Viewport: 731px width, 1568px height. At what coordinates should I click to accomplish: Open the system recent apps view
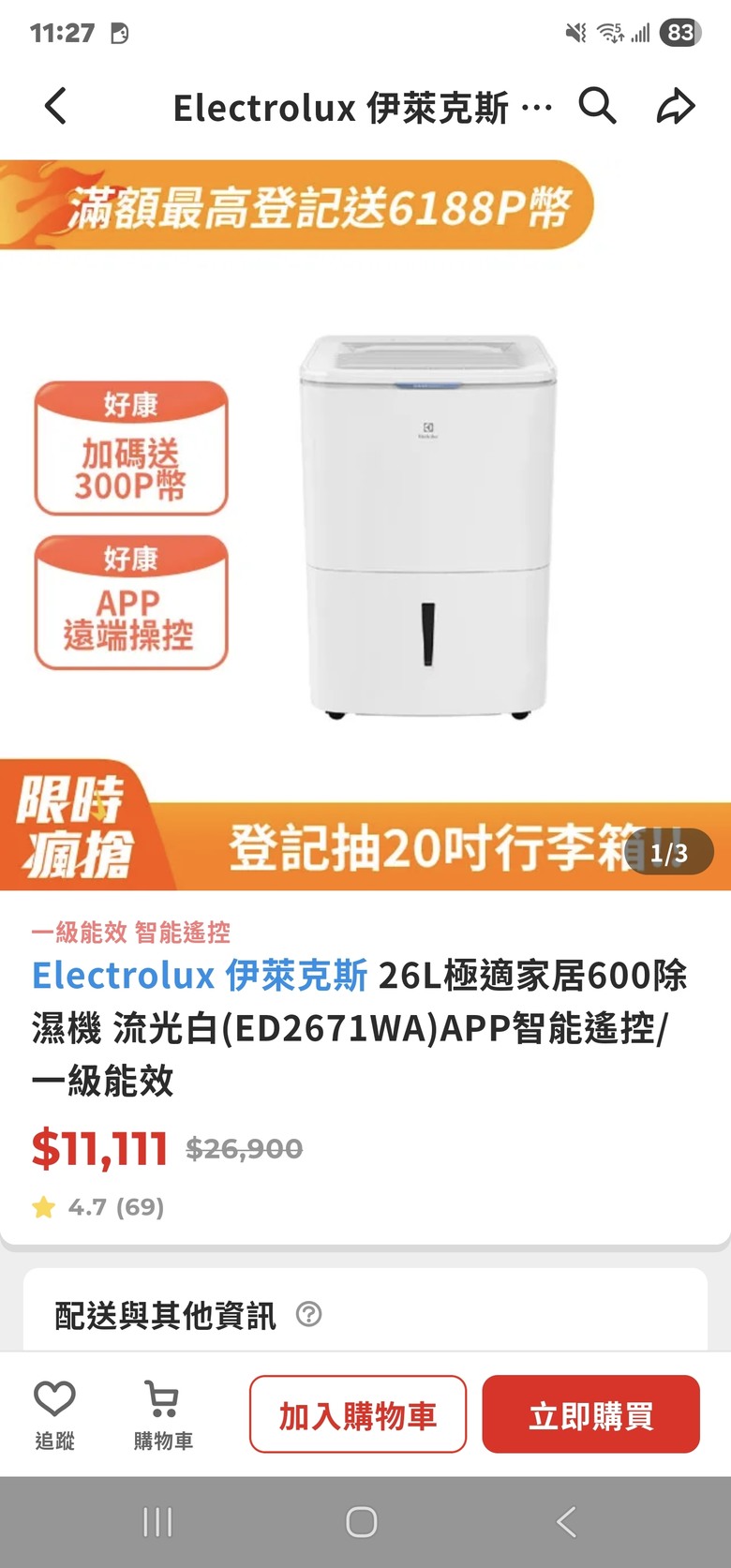click(157, 1522)
